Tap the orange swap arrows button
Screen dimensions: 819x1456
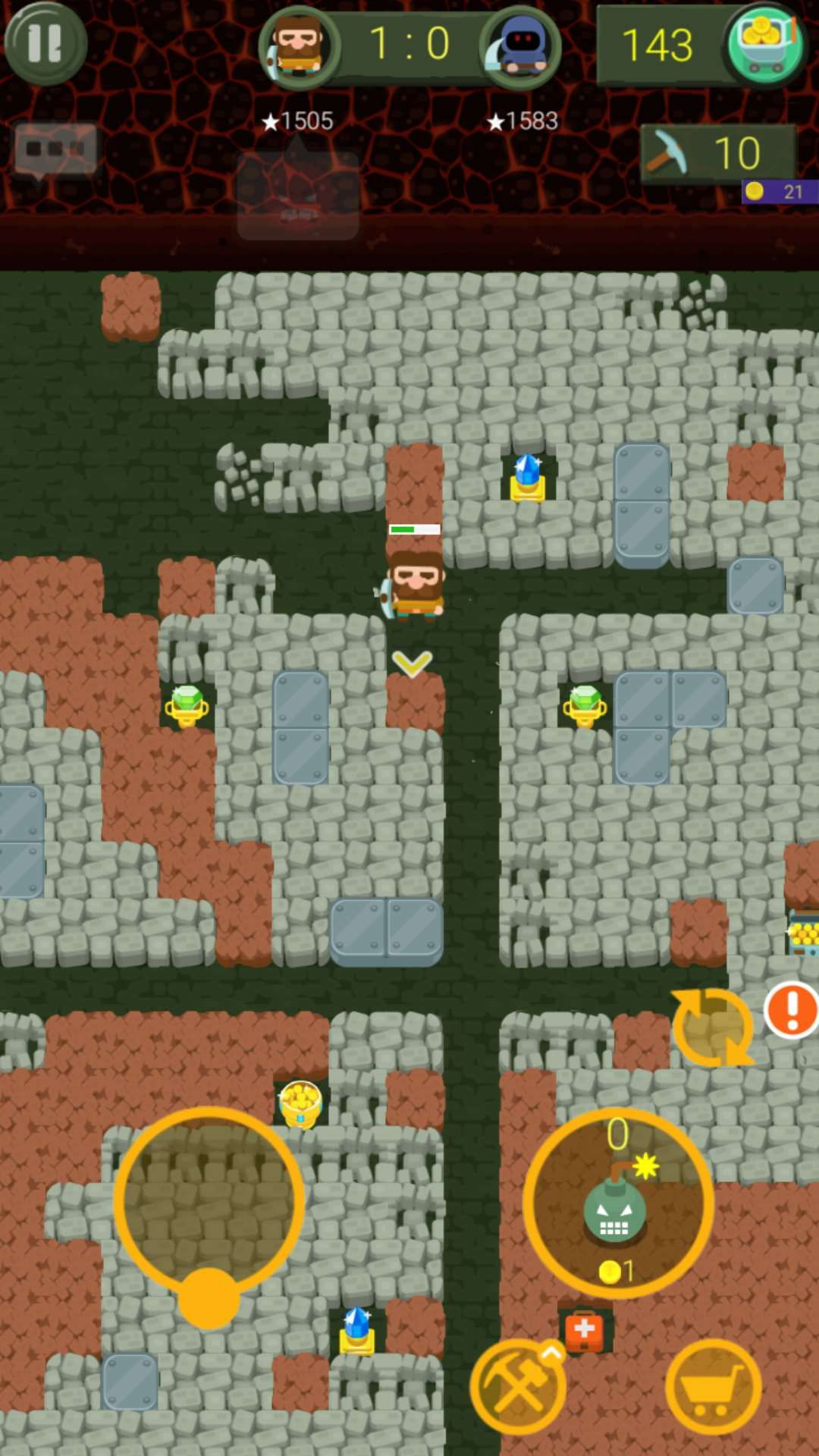(x=712, y=1028)
